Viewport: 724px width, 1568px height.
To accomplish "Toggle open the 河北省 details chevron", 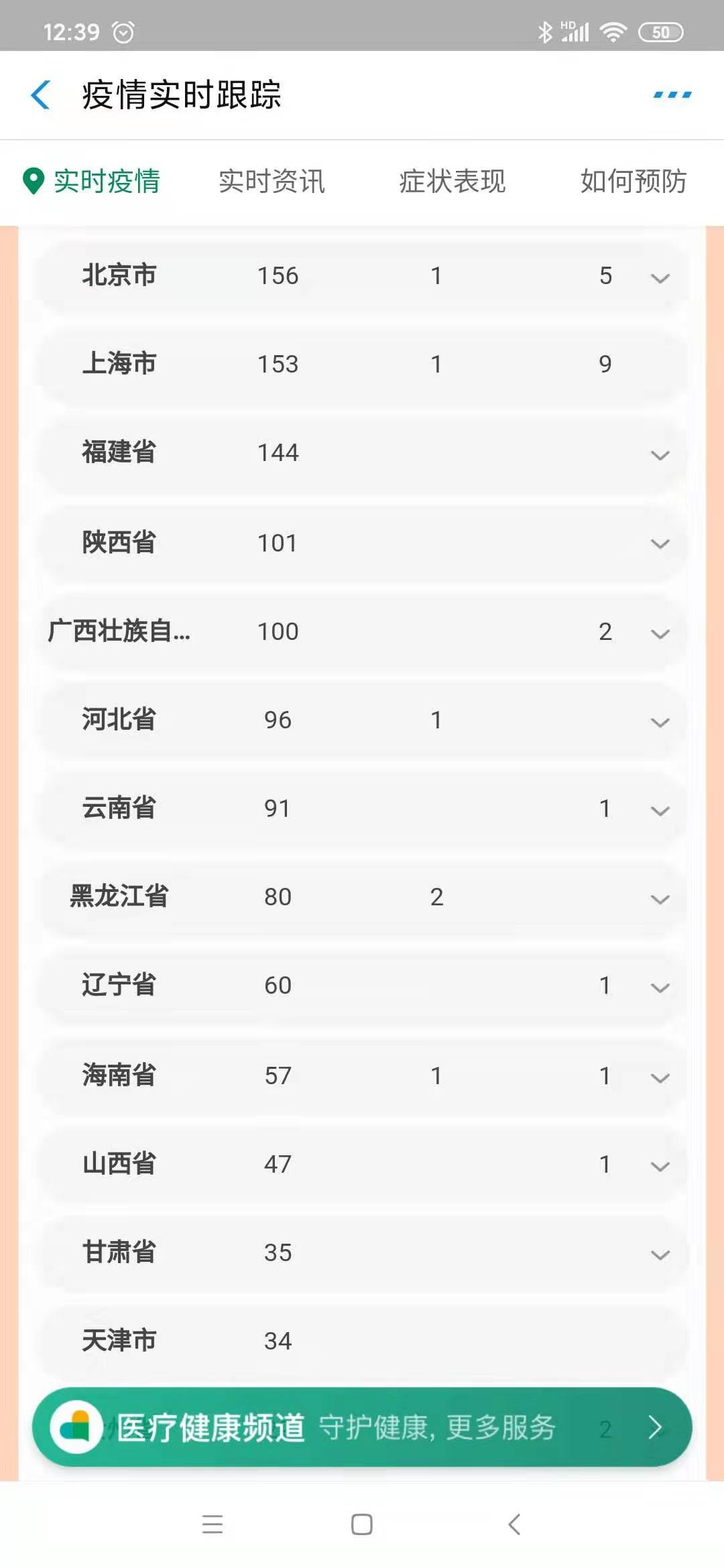I will 660,722.
